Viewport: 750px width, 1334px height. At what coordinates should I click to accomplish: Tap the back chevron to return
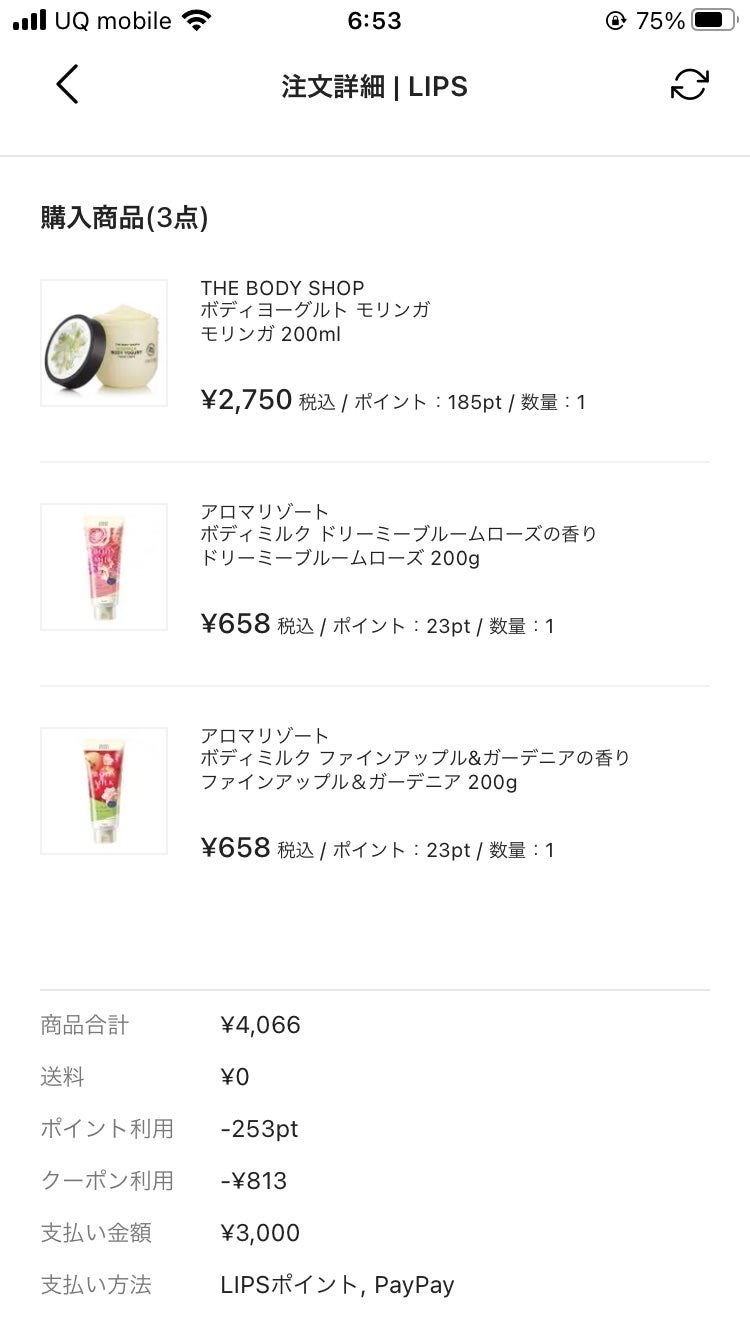point(68,85)
